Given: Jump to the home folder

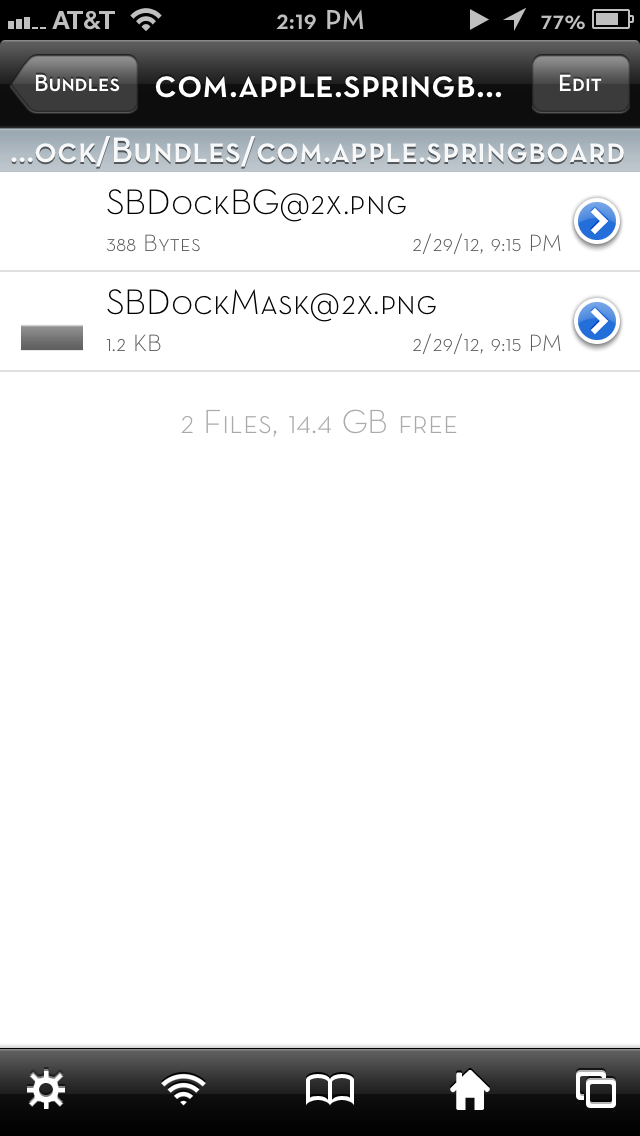Looking at the screenshot, I should click(470, 1090).
